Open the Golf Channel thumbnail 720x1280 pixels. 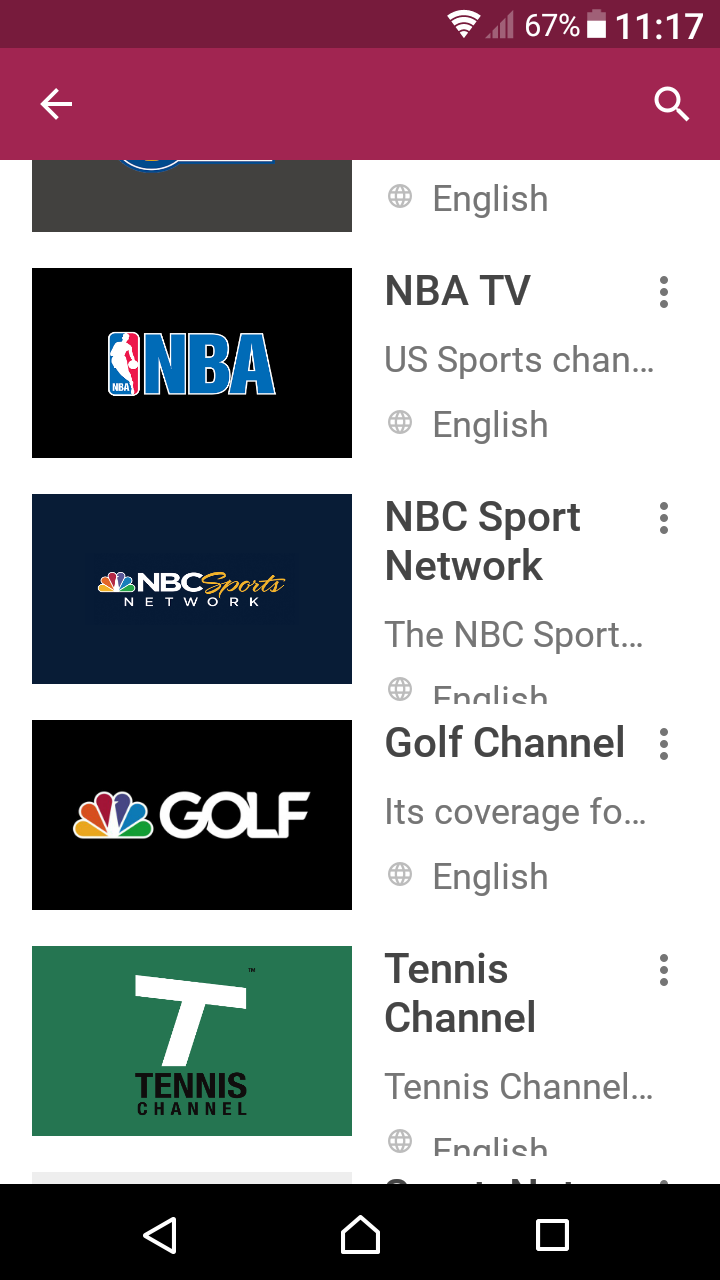192,815
